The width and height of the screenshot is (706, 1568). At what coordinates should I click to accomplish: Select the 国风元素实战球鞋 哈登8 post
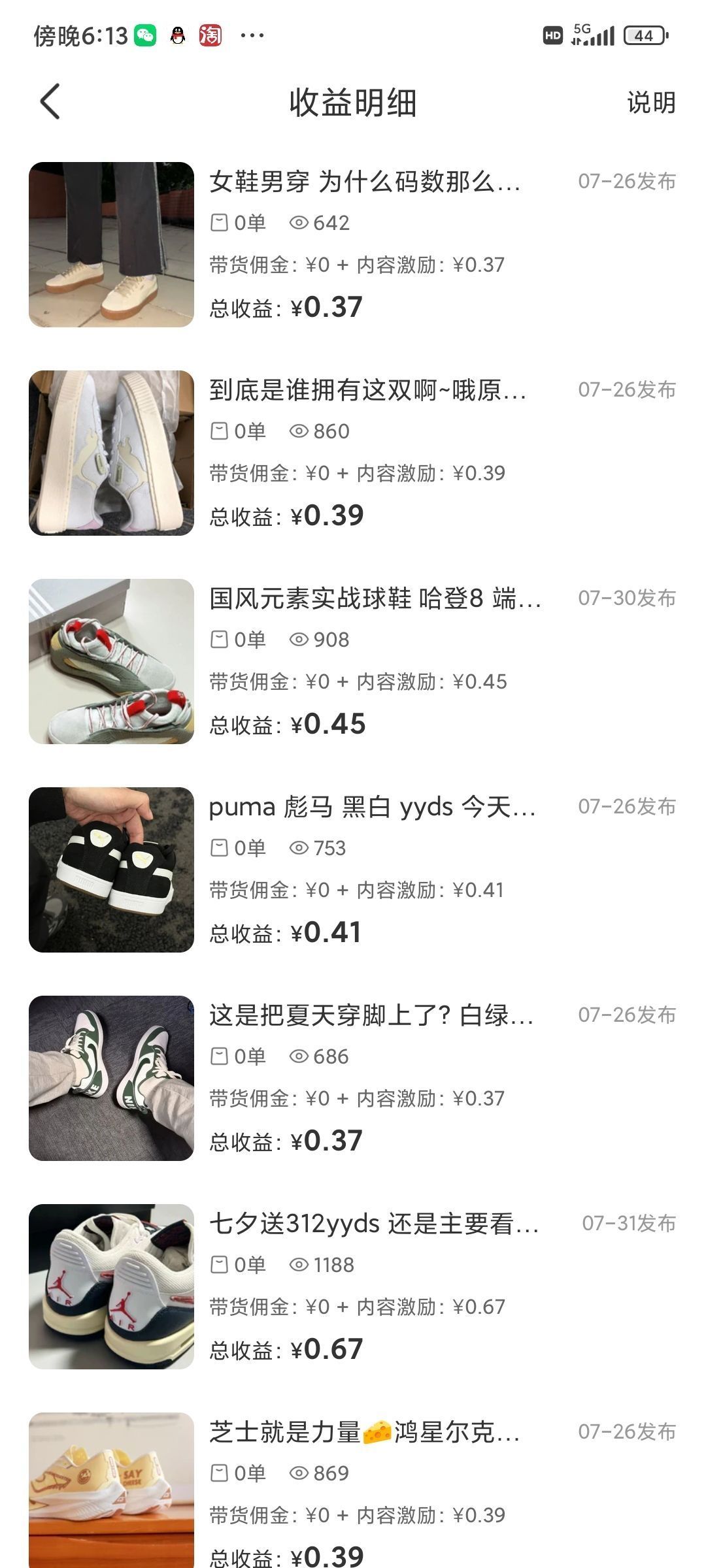click(x=375, y=599)
